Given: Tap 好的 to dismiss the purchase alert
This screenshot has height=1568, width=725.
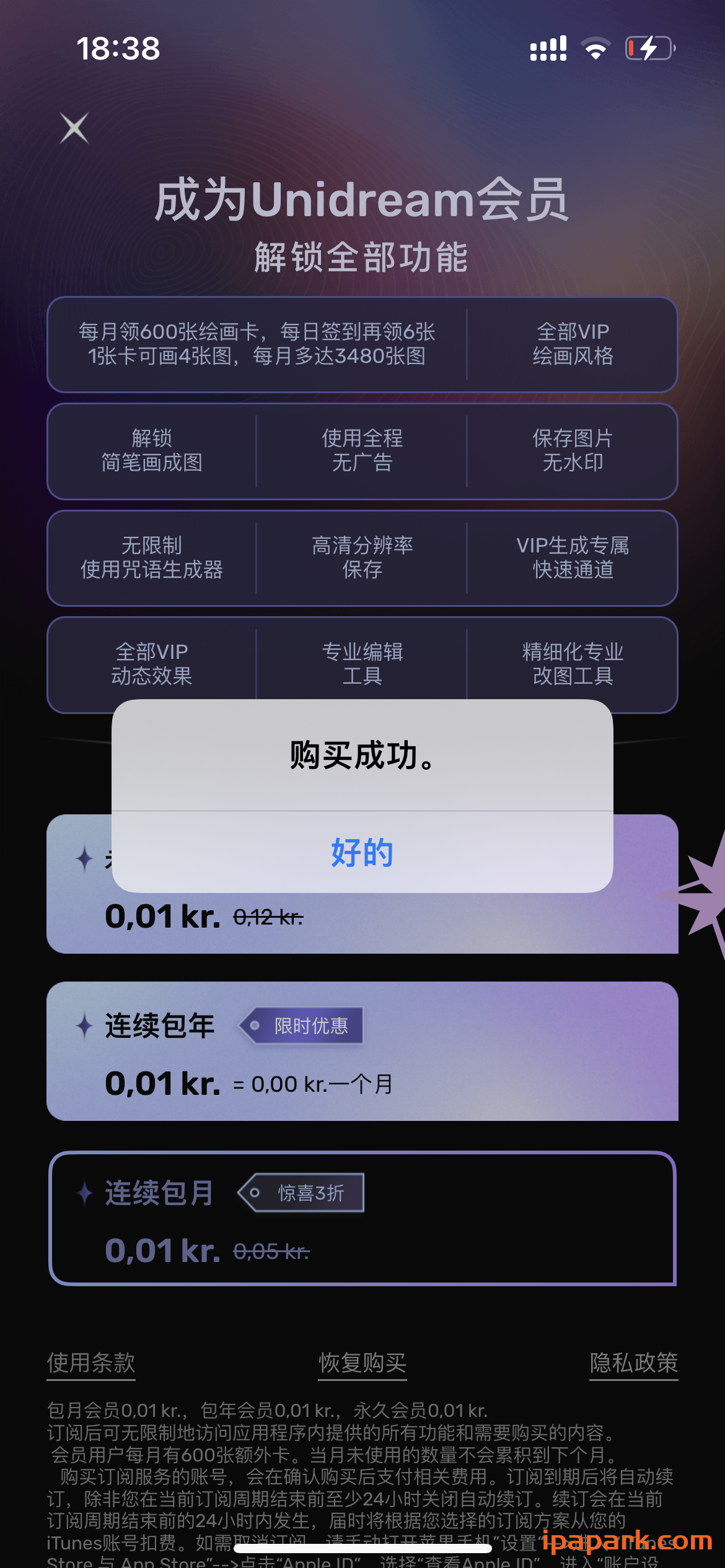Looking at the screenshot, I should (x=362, y=853).
